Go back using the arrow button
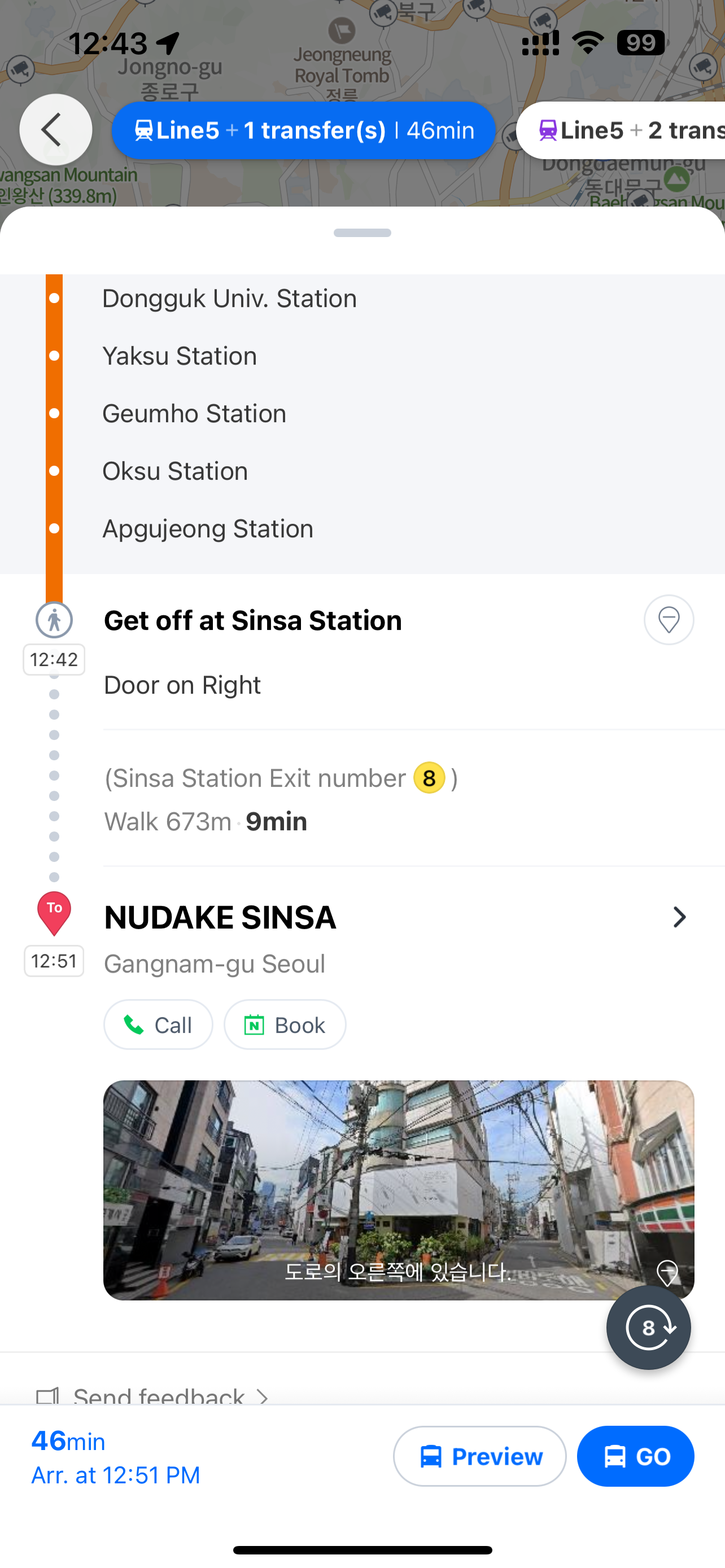 pos(55,130)
